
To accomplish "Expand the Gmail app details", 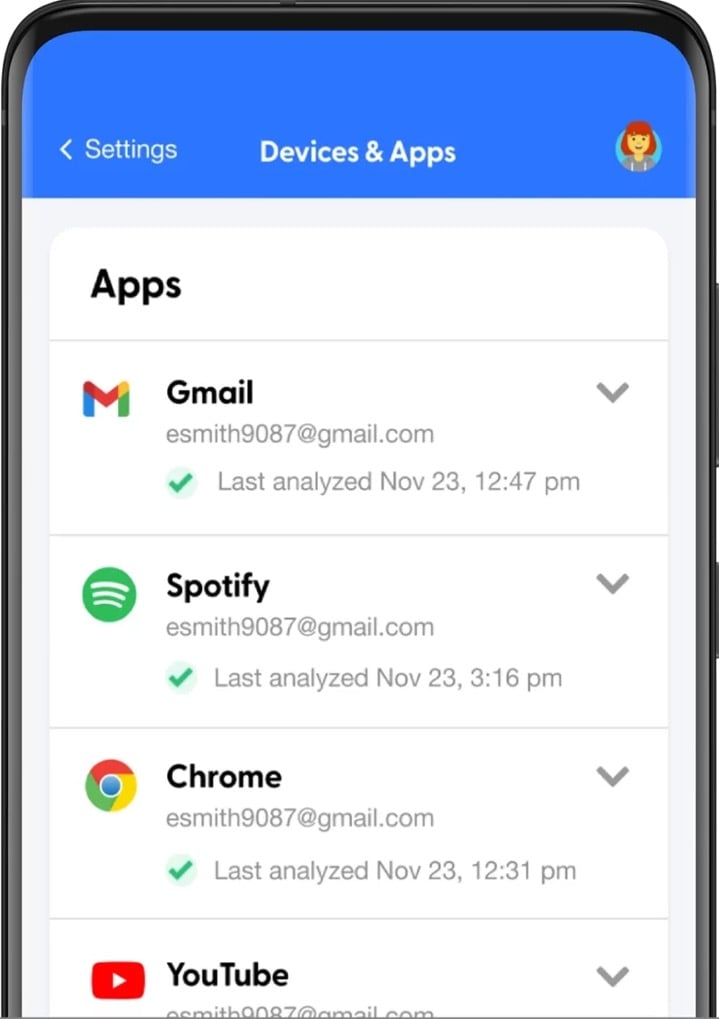I will tap(612, 392).
